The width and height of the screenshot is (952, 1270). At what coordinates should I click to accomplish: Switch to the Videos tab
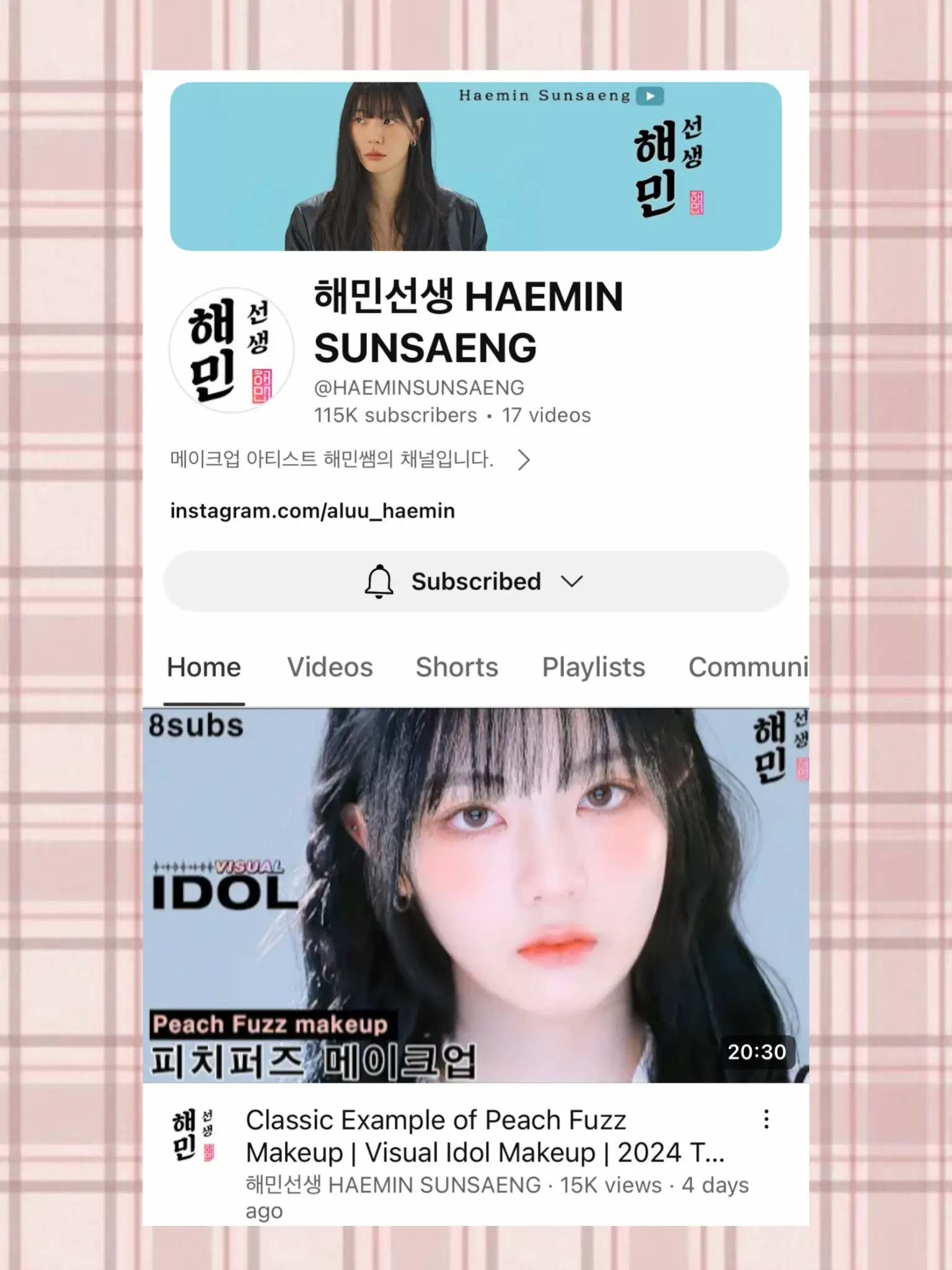330,667
